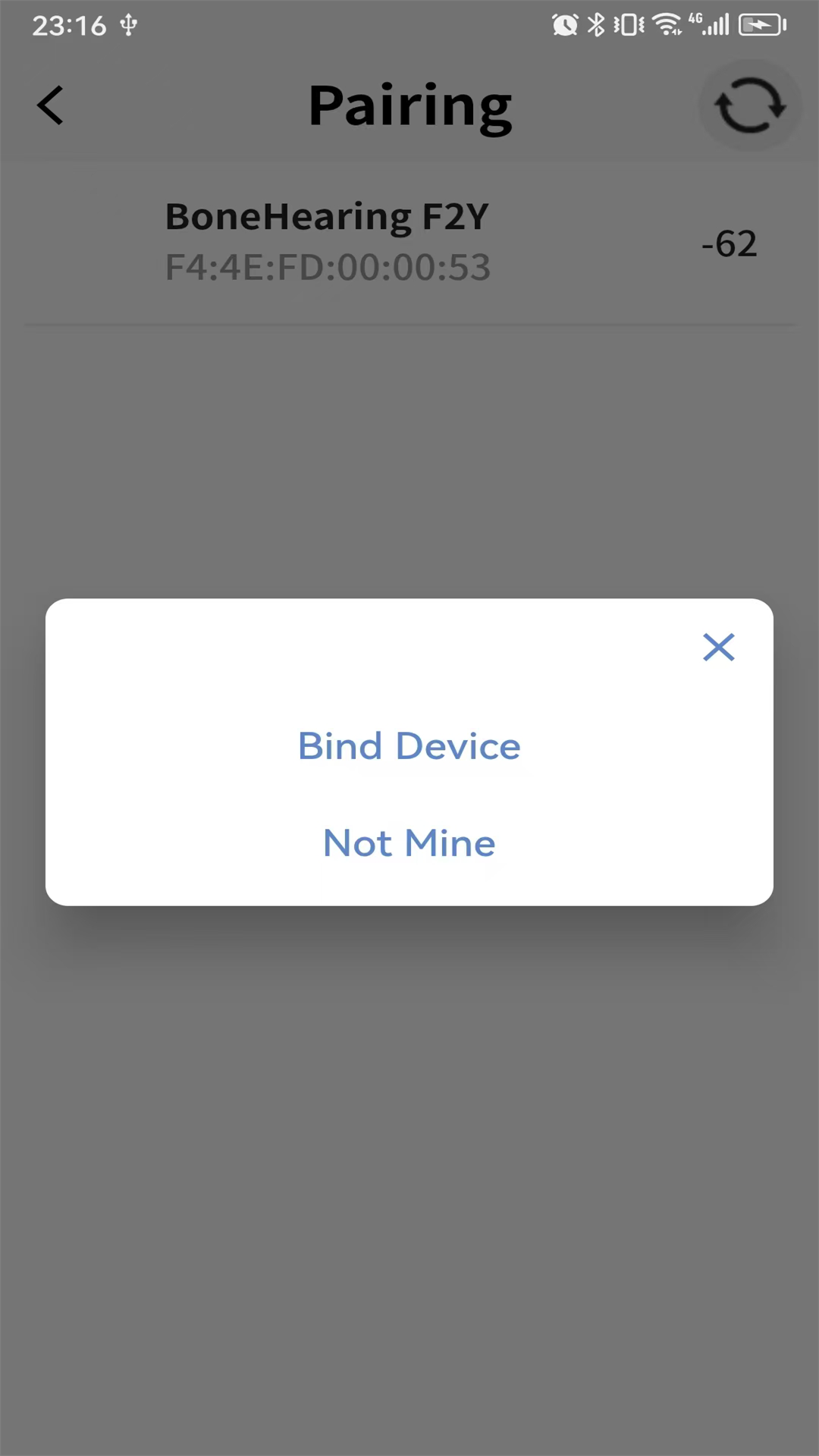Viewport: 819px width, 1456px height.
Task: Choose Not Mine option
Action: [x=409, y=843]
